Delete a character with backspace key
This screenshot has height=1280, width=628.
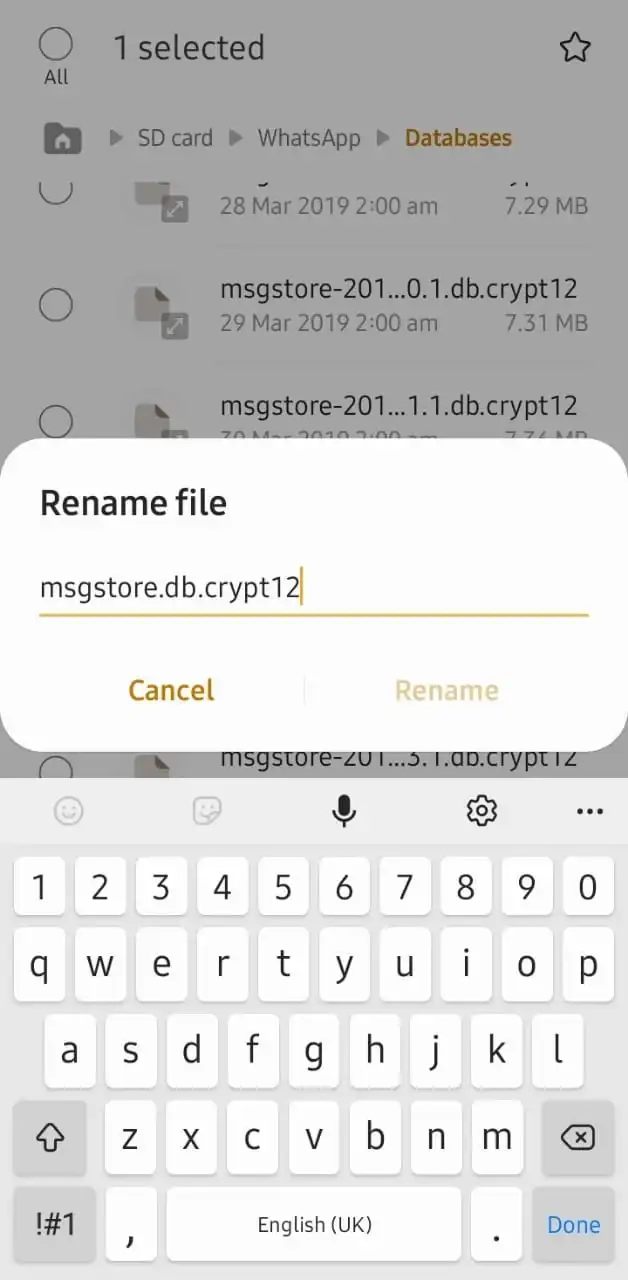[577, 1137]
